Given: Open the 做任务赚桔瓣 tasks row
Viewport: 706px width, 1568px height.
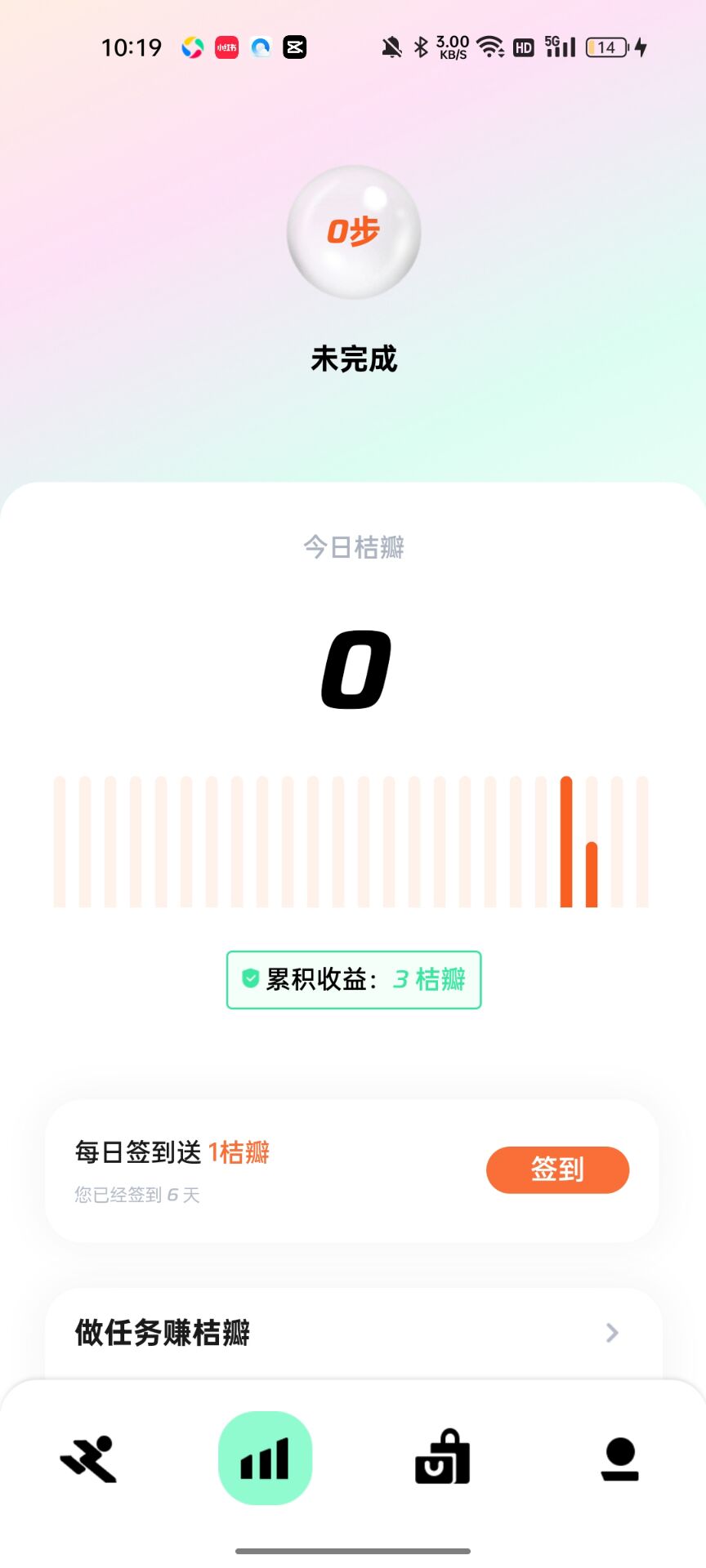Looking at the screenshot, I should [x=353, y=1333].
